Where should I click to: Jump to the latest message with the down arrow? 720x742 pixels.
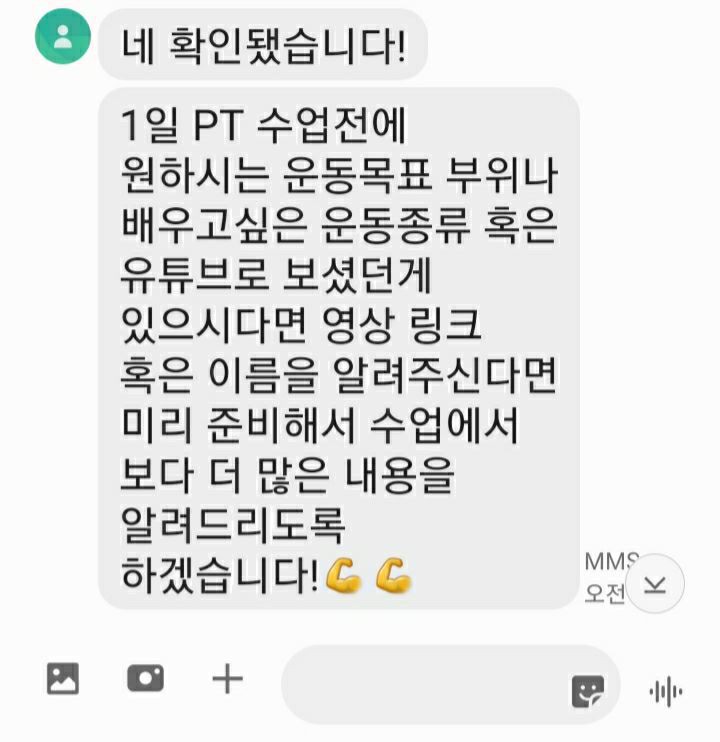click(x=654, y=584)
